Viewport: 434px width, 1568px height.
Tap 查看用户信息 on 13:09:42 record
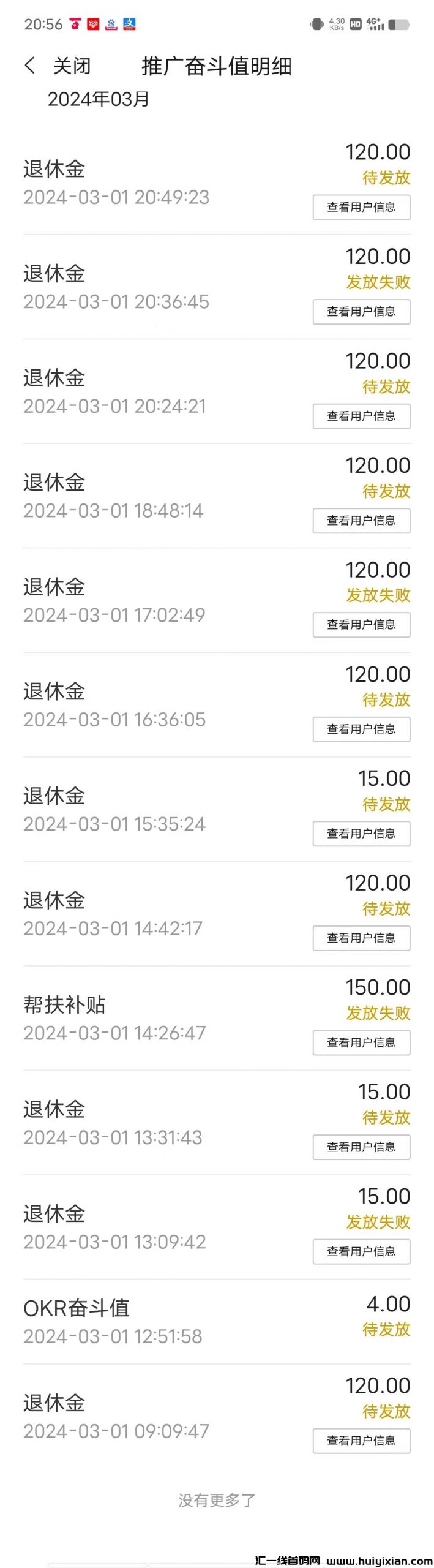coord(361,1251)
